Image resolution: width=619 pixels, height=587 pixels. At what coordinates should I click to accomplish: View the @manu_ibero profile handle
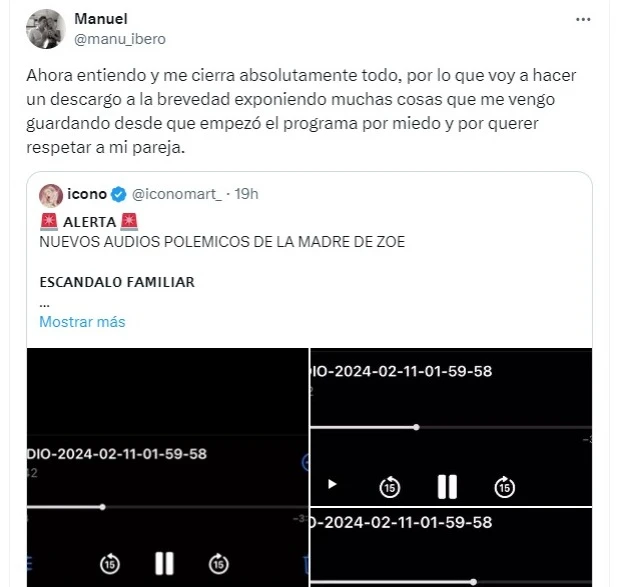(120, 39)
